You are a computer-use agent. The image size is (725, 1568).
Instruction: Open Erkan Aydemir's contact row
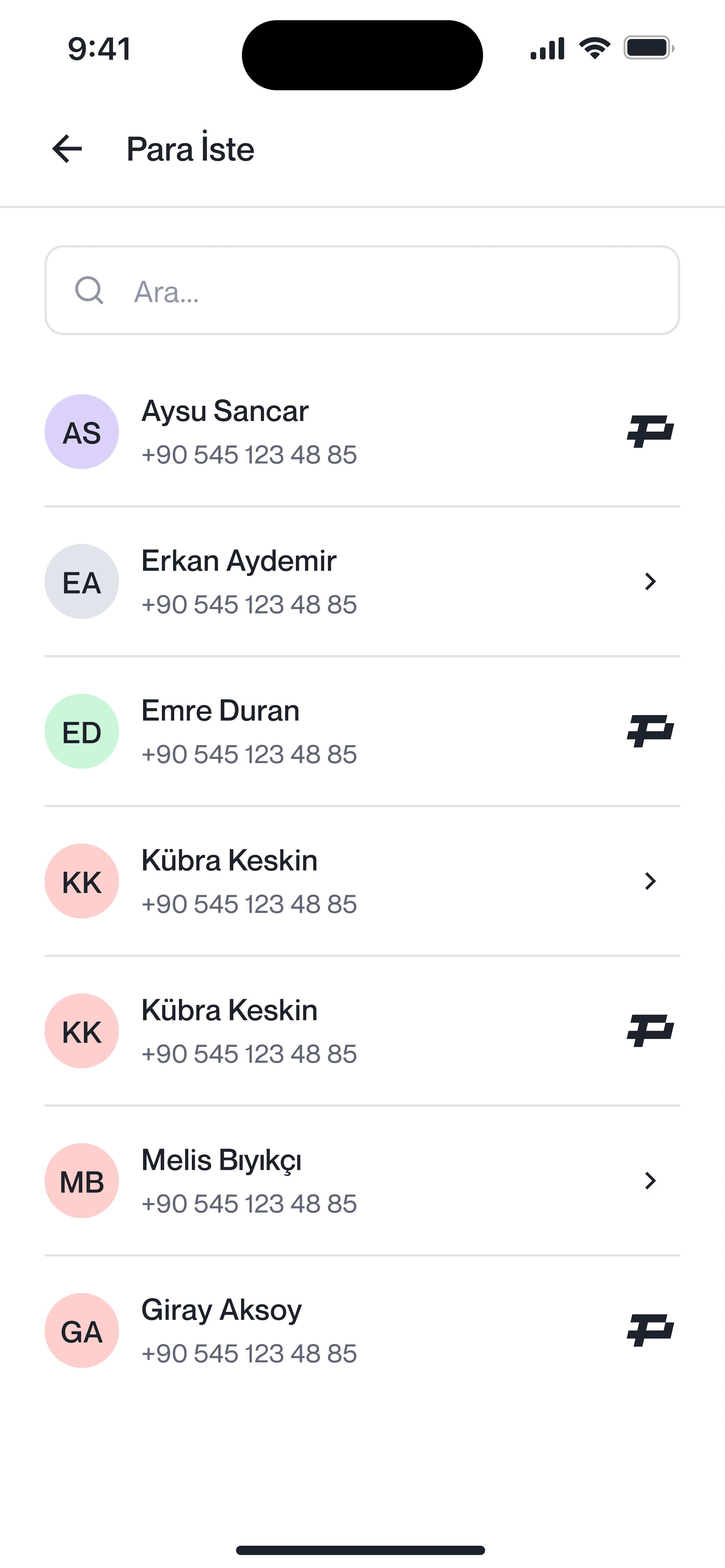(362, 582)
